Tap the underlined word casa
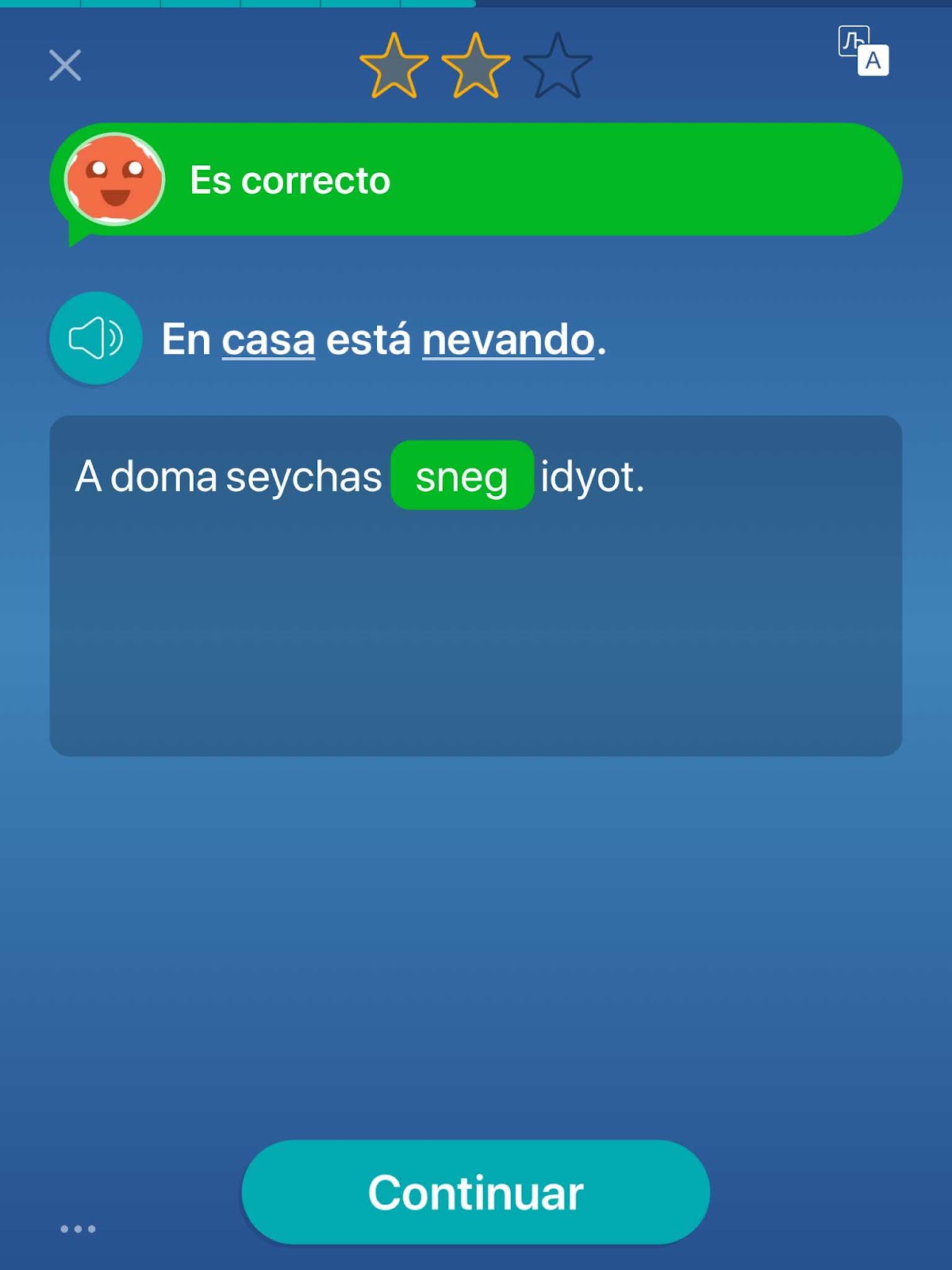This screenshot has height=1270, width=952. coord(268,340)
